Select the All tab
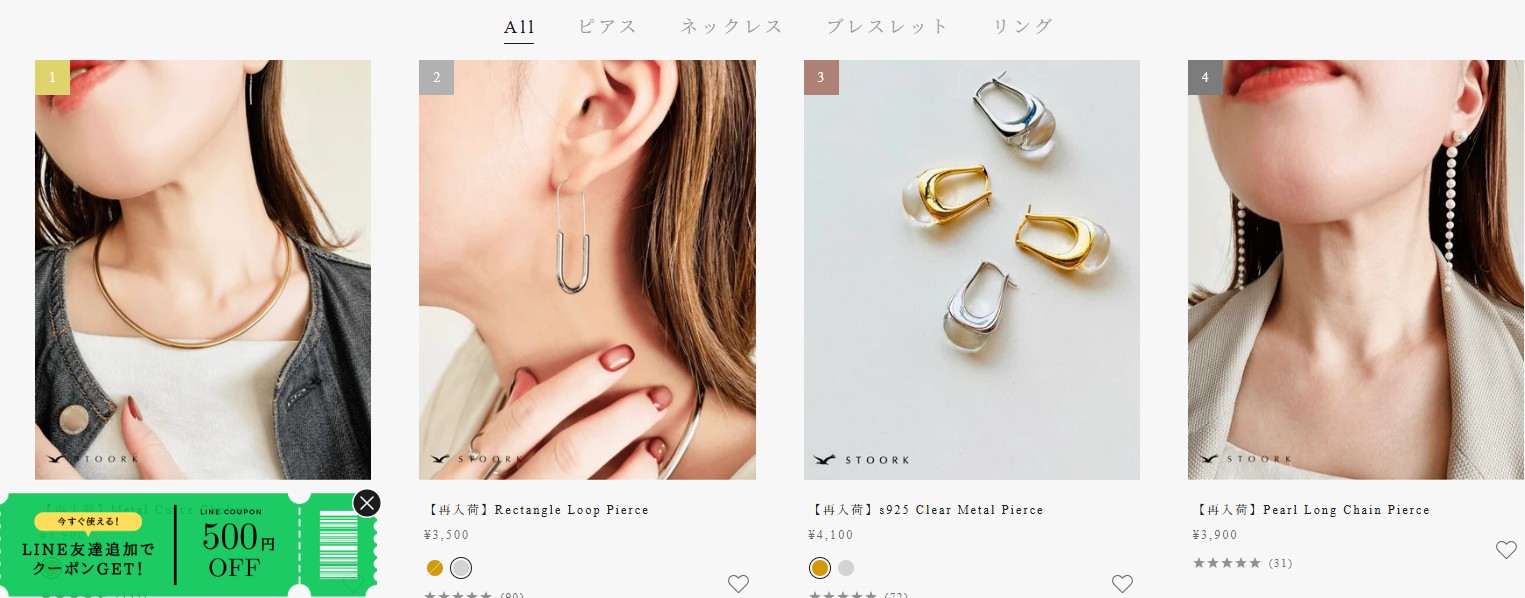Viewport: 1525px width, 598px height. [519, 27]
